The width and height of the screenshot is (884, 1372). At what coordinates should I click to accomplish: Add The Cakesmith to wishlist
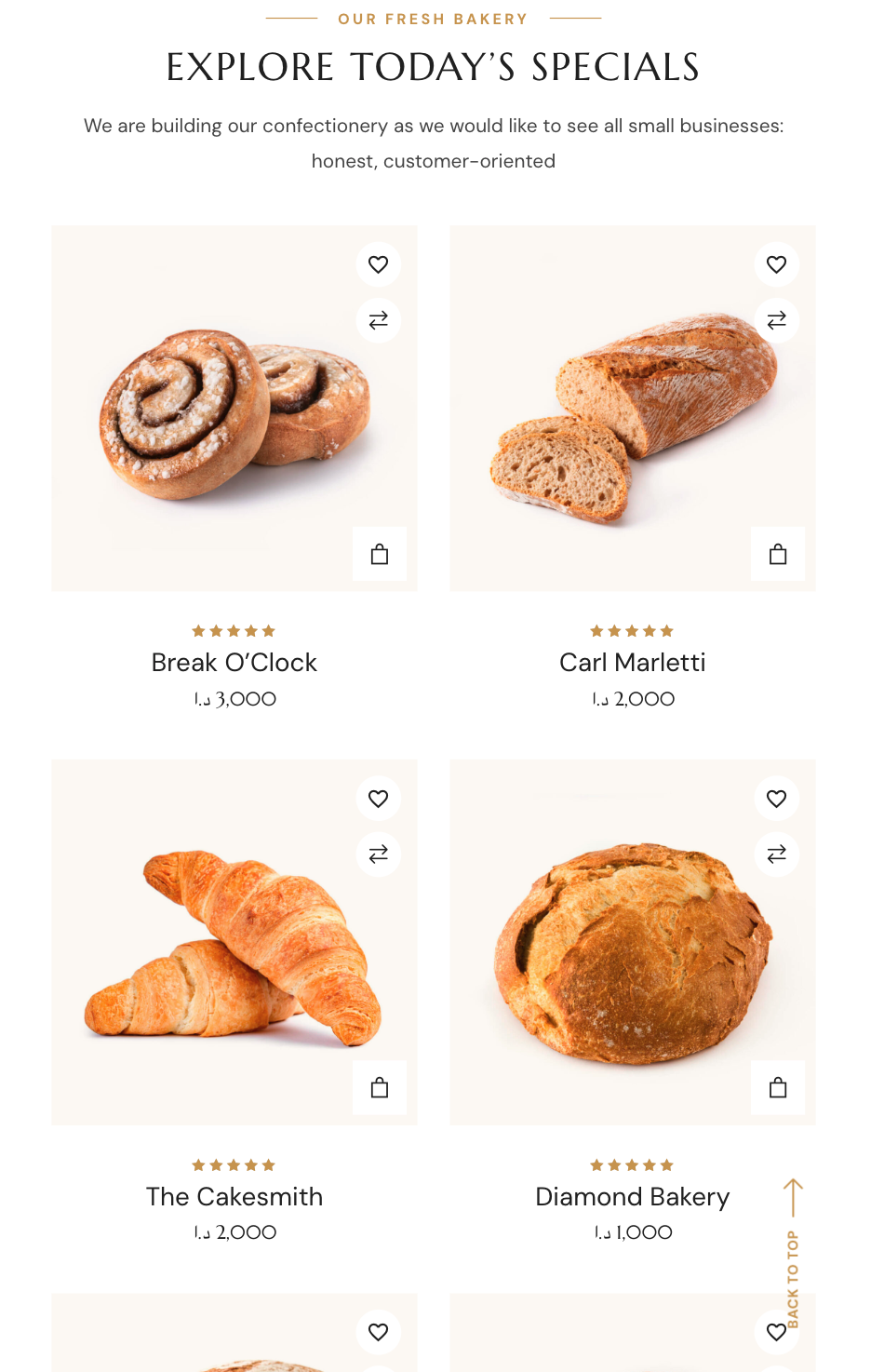(378, 799)
